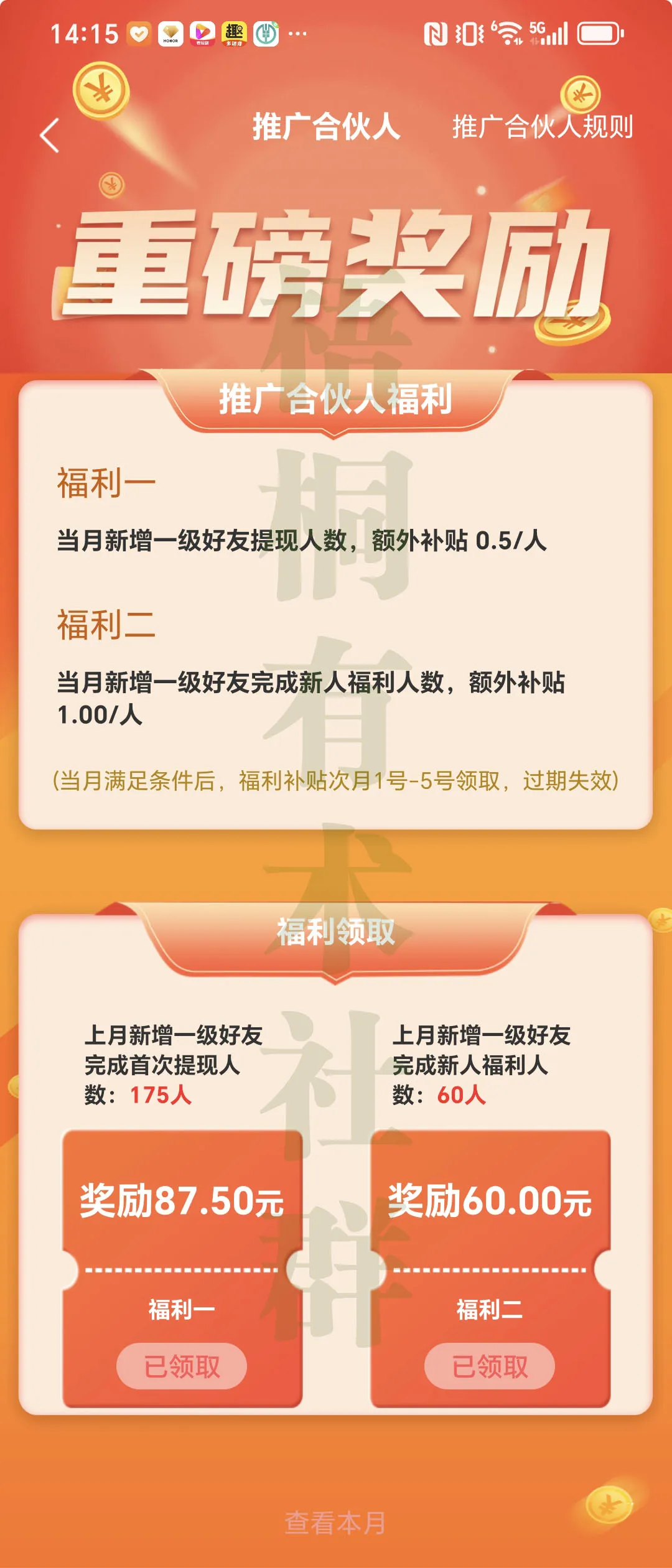Open 查看本月 link at bottom

(x=335, y=1522)
